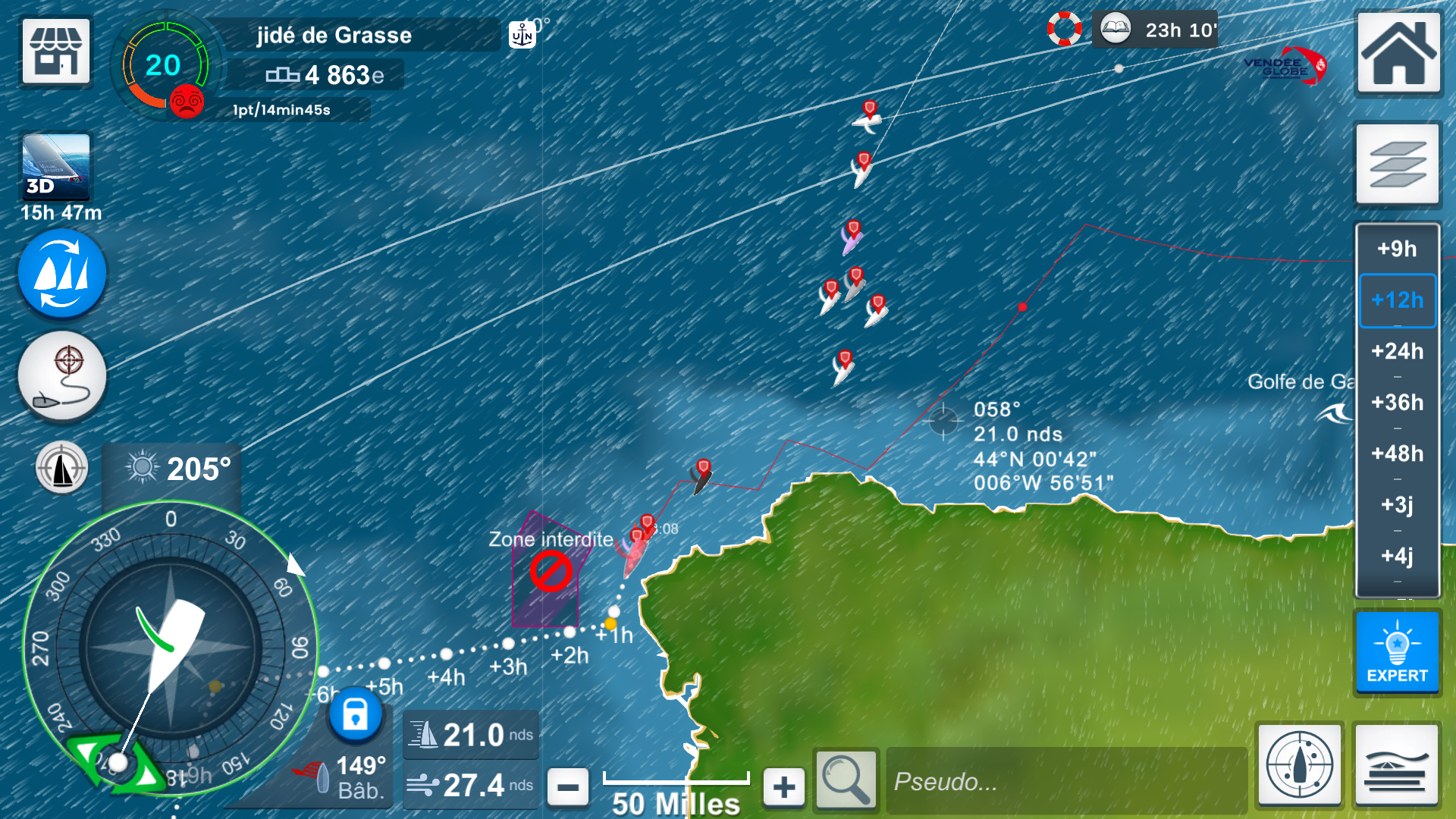Zoom out the map with minus
This screenshot has width=1456, height=819.
[x=568, y=787]
